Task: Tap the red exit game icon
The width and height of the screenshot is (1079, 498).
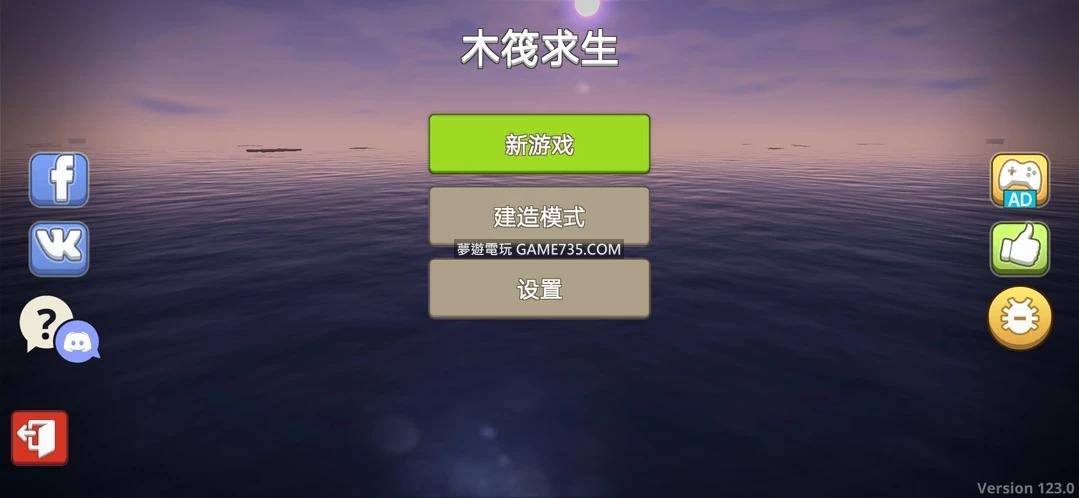Action: click(x=40, y=438)
